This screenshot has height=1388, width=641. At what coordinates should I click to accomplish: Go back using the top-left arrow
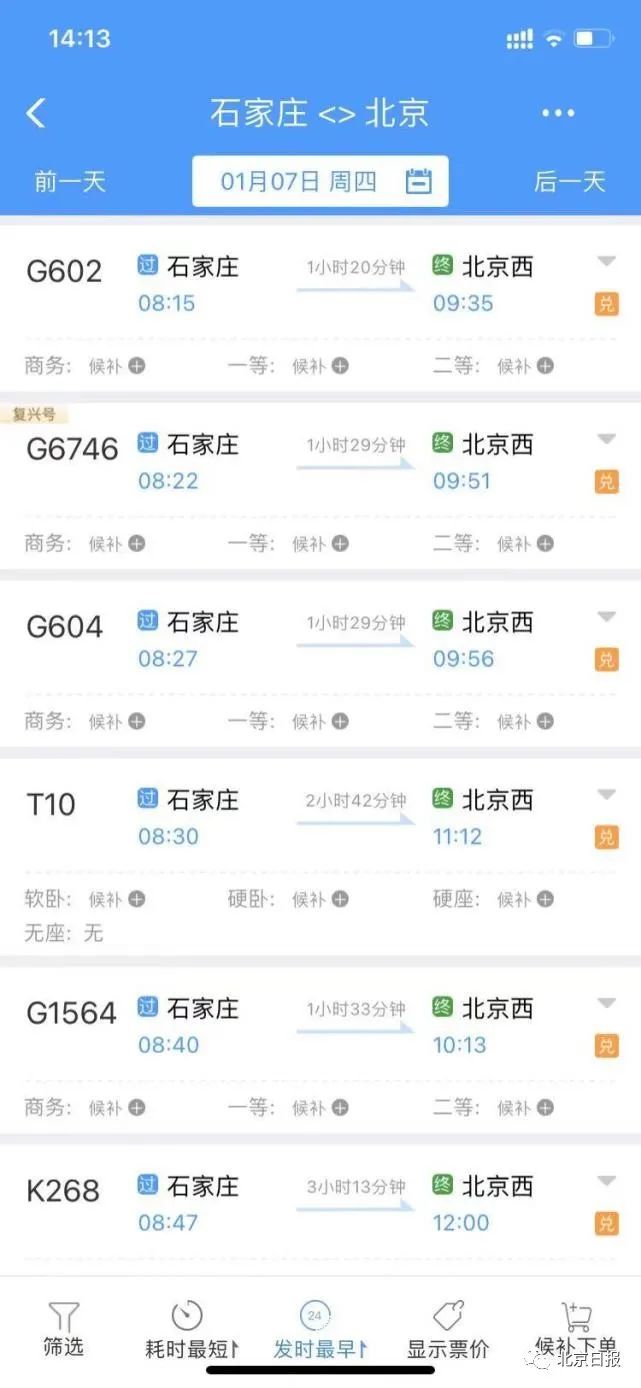[x=37, y=113]
